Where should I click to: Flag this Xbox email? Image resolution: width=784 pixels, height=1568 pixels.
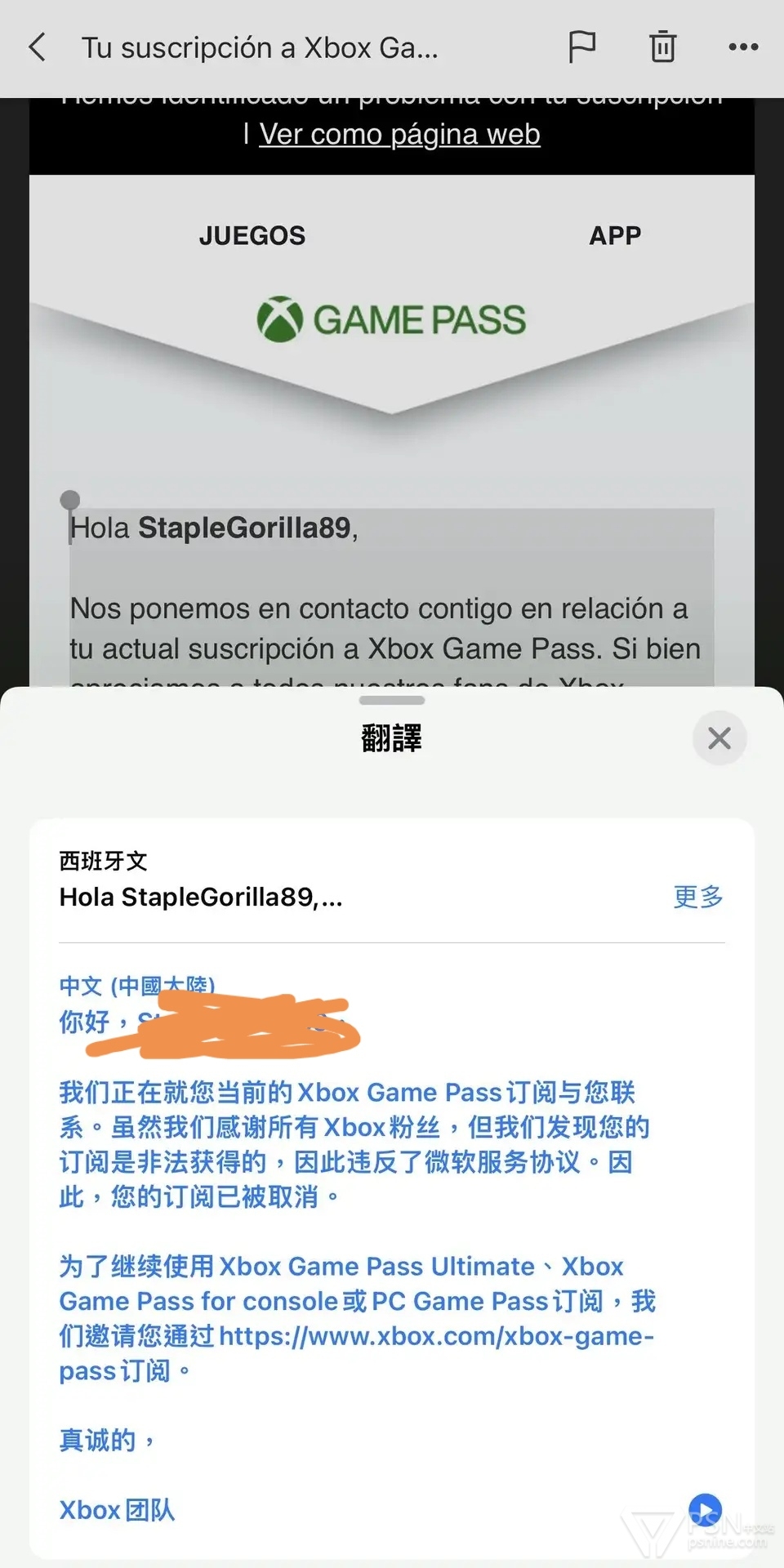click(581, 47)
